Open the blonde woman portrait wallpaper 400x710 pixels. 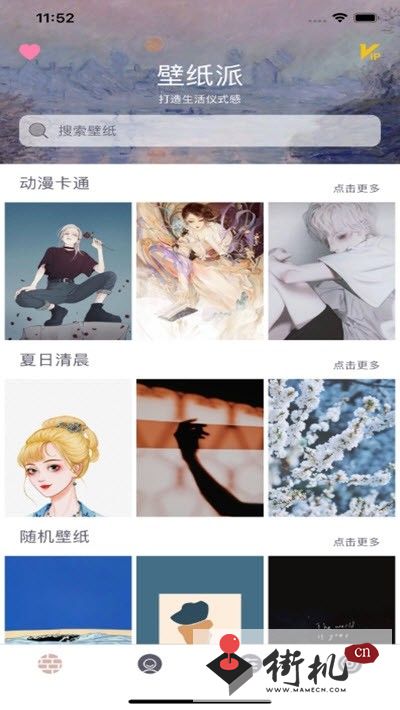(x=68, y=448)
